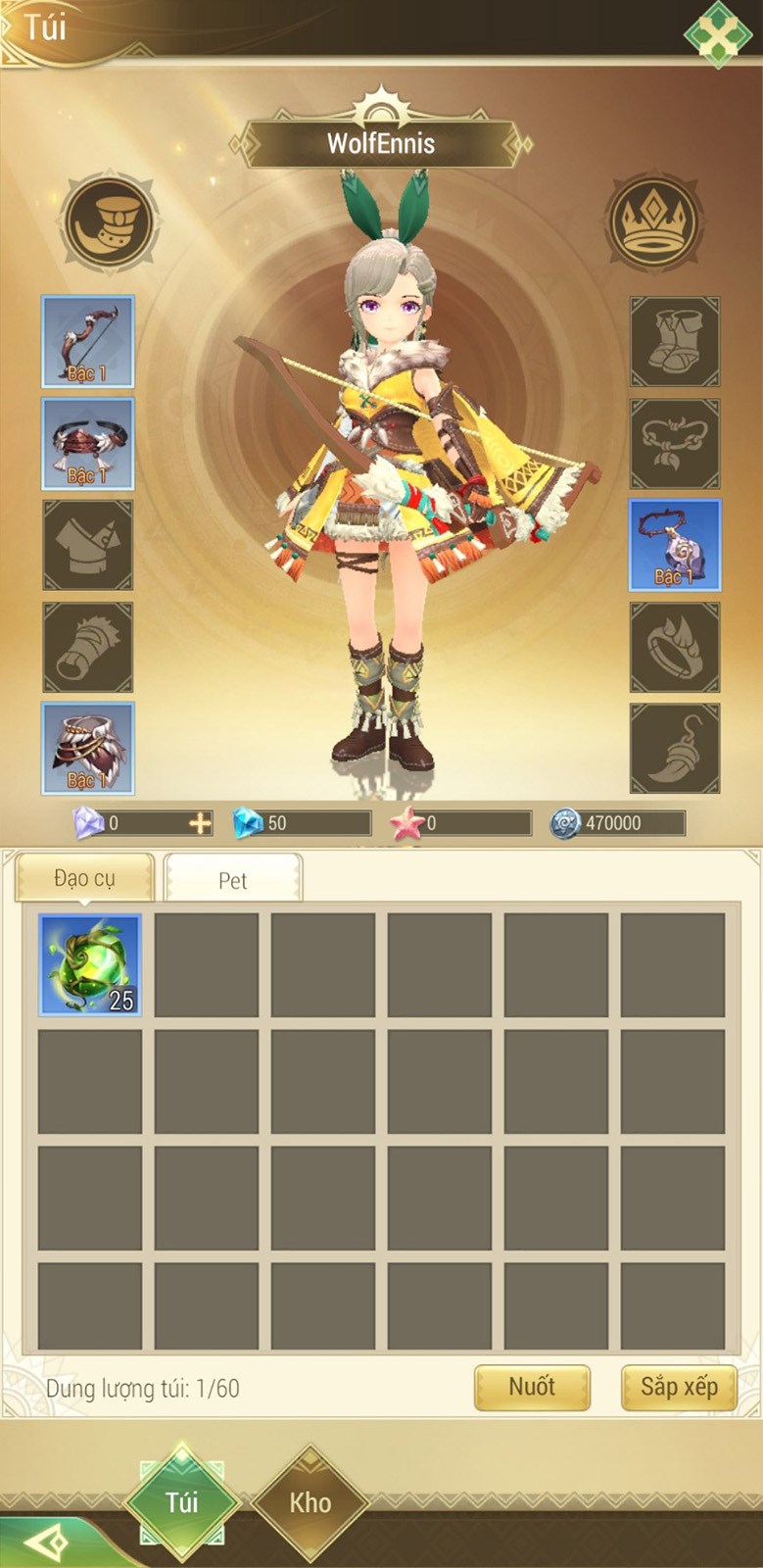This screenshot has height=1568, width=763.
Task: Select the equipped necklace slot
Action: coord(674,545)
